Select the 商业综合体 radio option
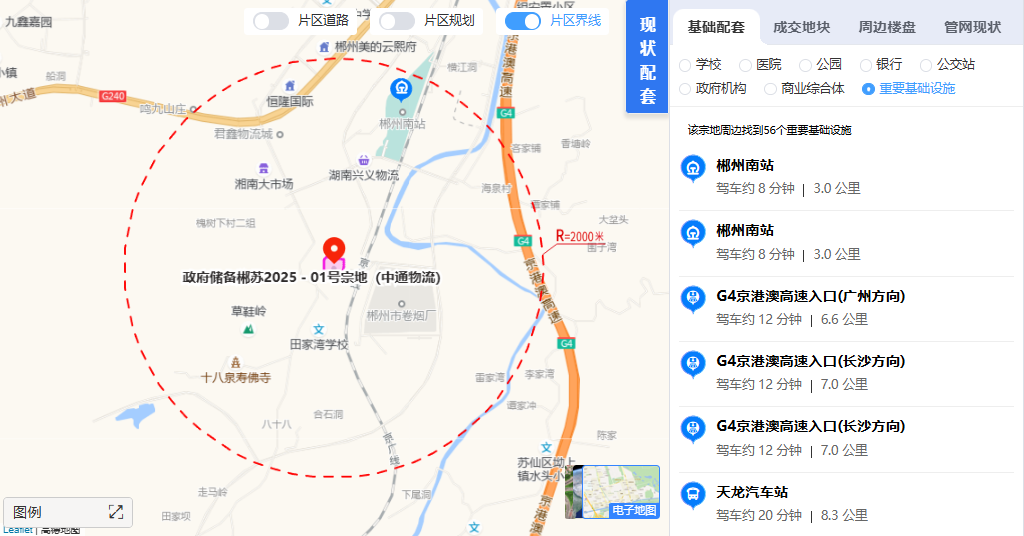 [x=770, y=88]
